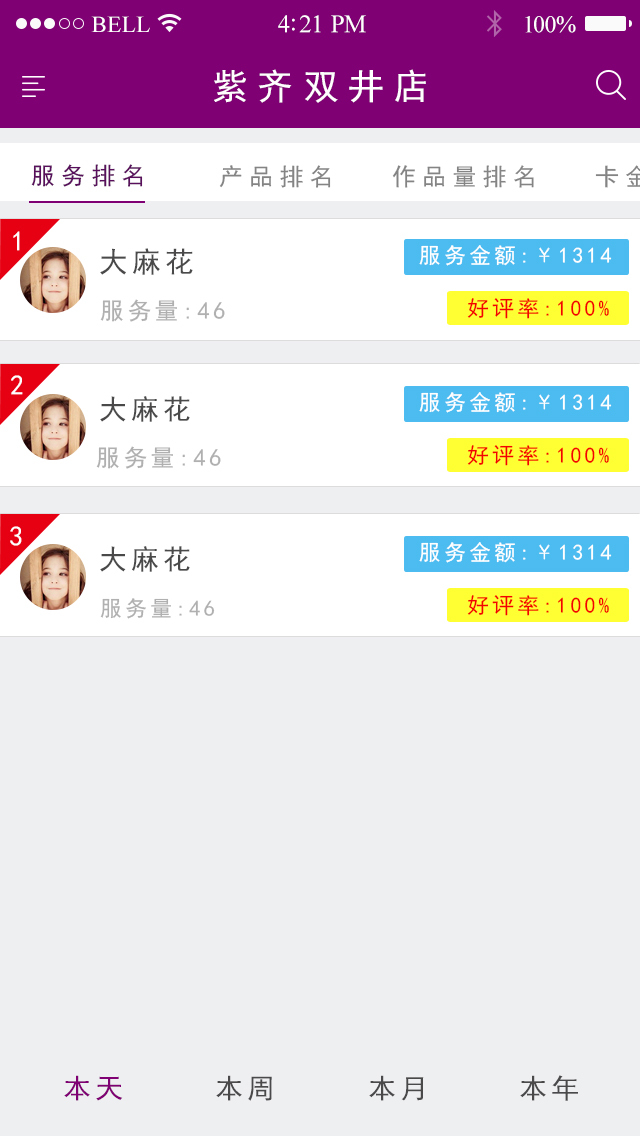
Task: Open the search magnifier icon
Action: coord(610,86)
